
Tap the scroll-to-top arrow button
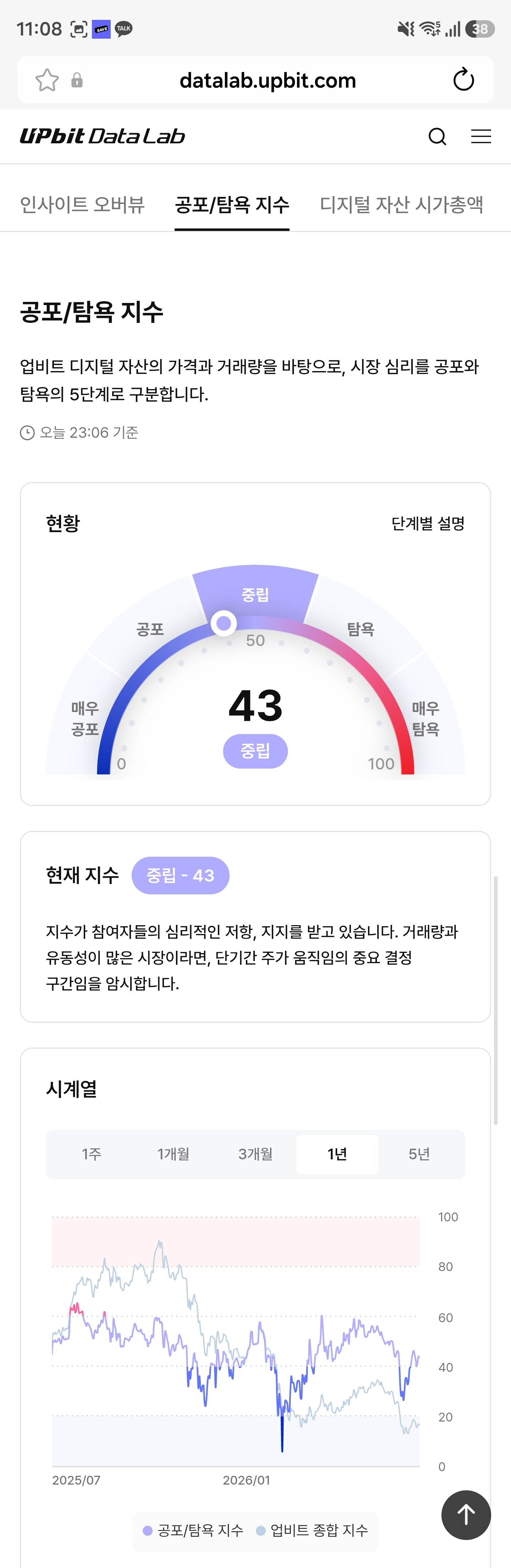pos(466,1514)
